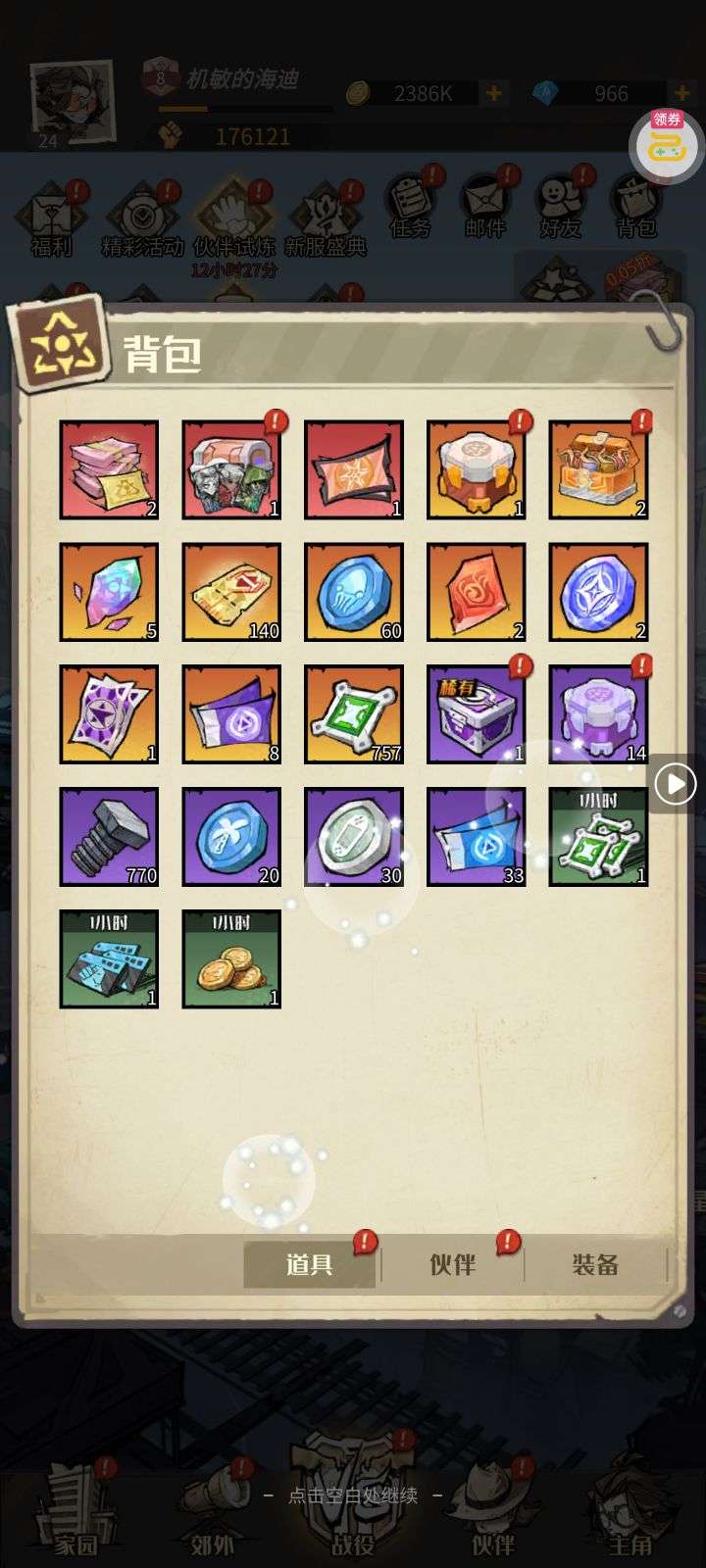Select the bolt item with count 770
706x1568 pixels.
[x=109, y=837]
